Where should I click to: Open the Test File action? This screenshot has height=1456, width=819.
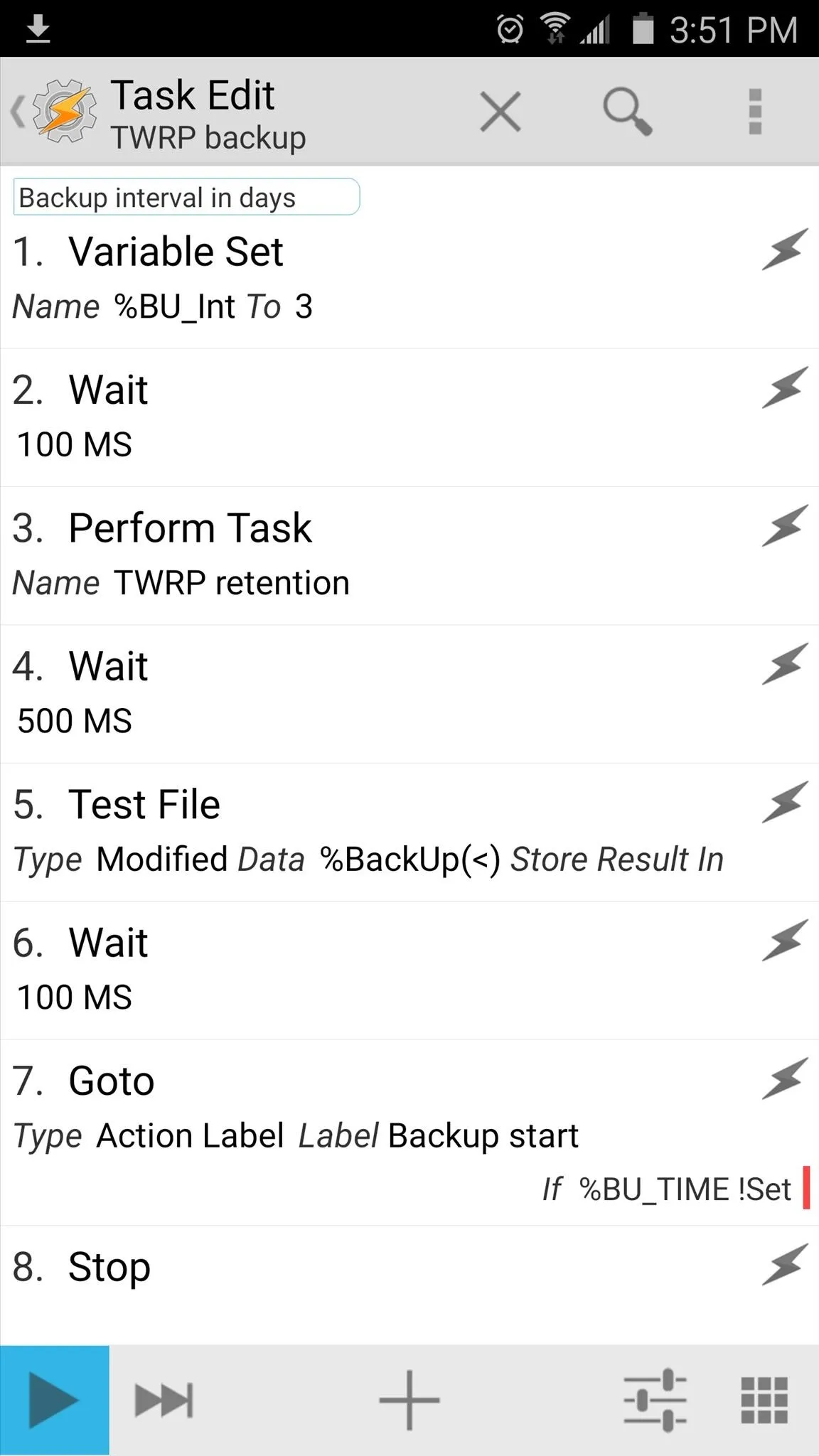(409, 833)
